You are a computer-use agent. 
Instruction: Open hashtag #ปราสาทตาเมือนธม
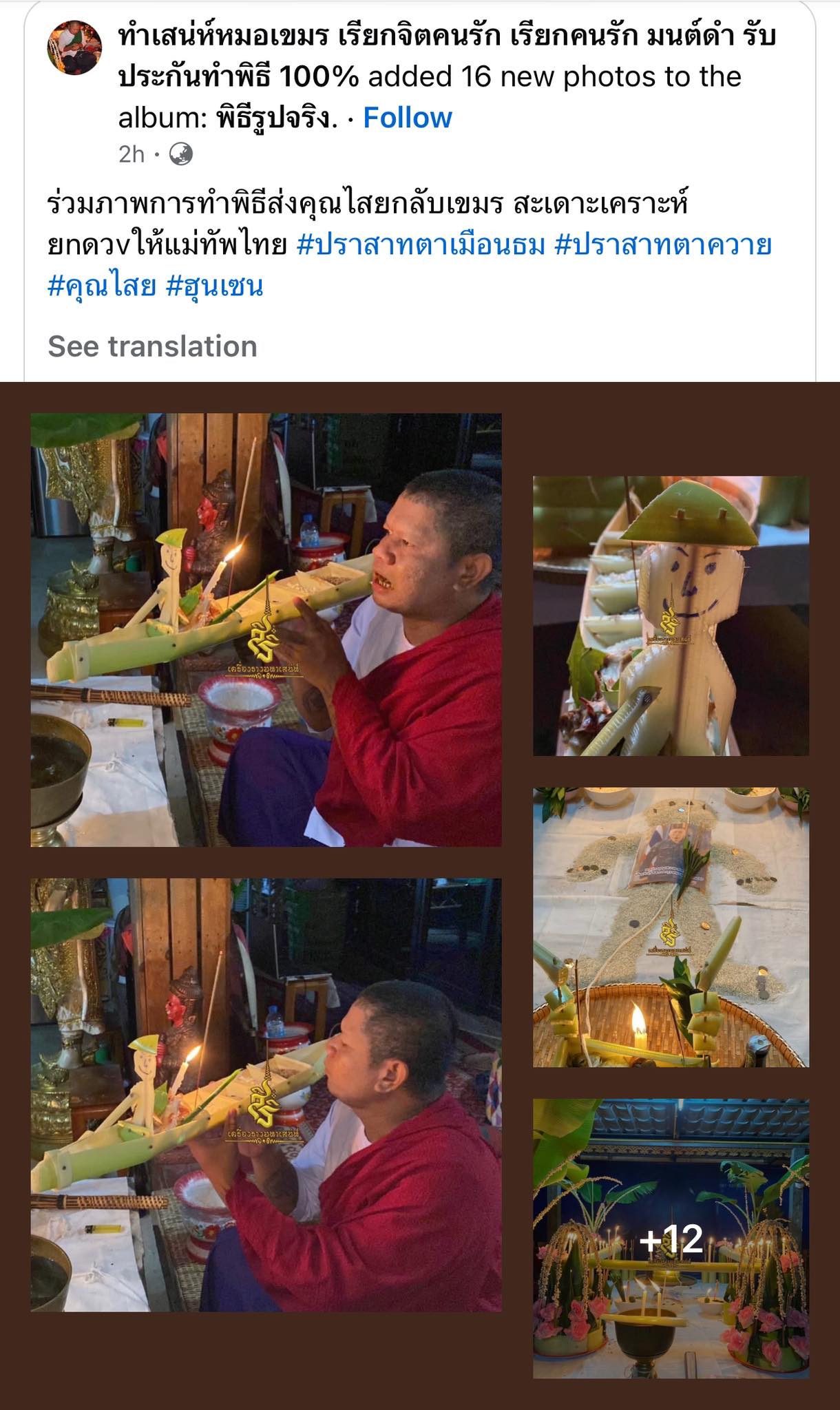[x=421, y=244]
